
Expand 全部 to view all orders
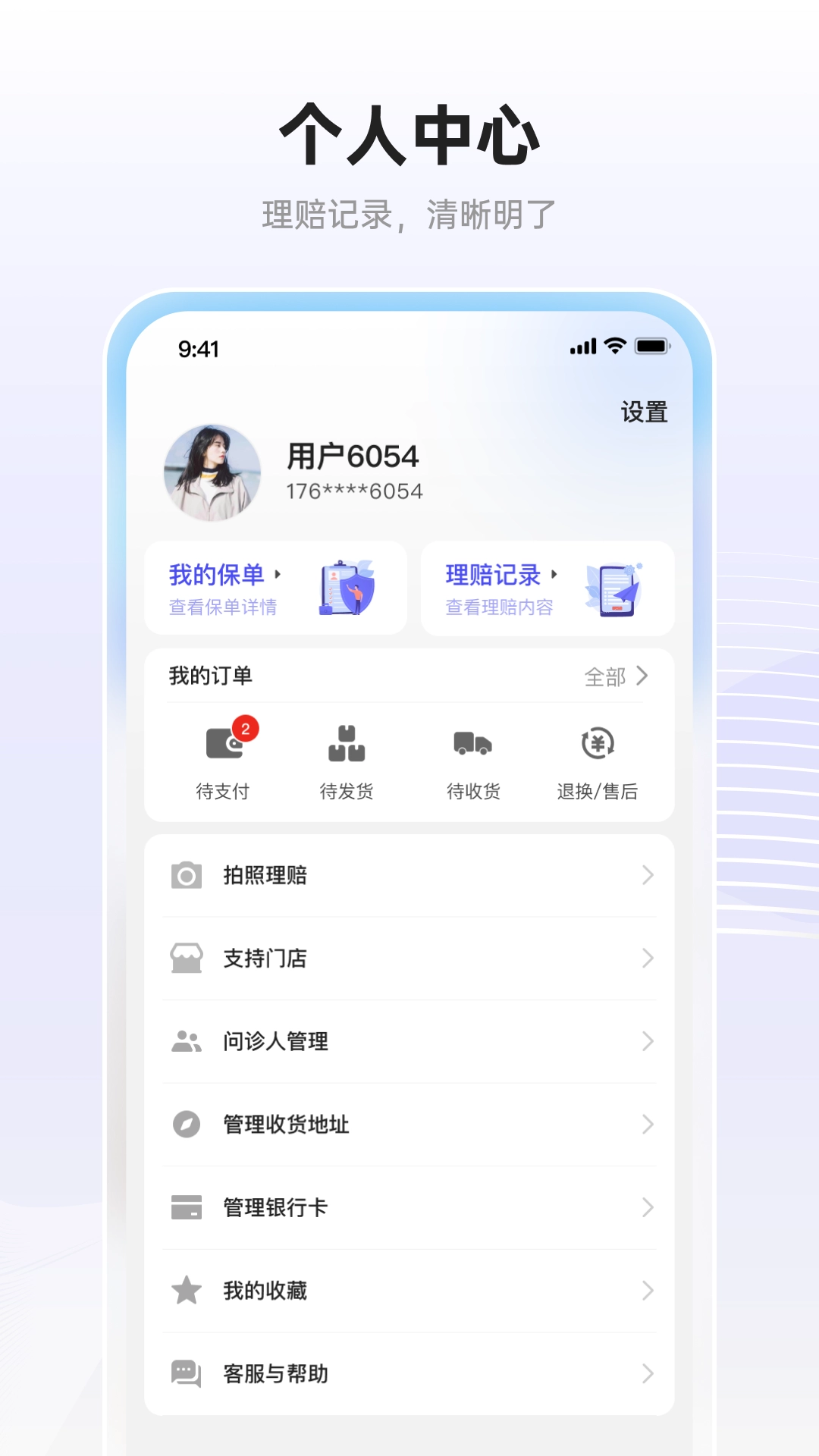[x=605, y=676]
